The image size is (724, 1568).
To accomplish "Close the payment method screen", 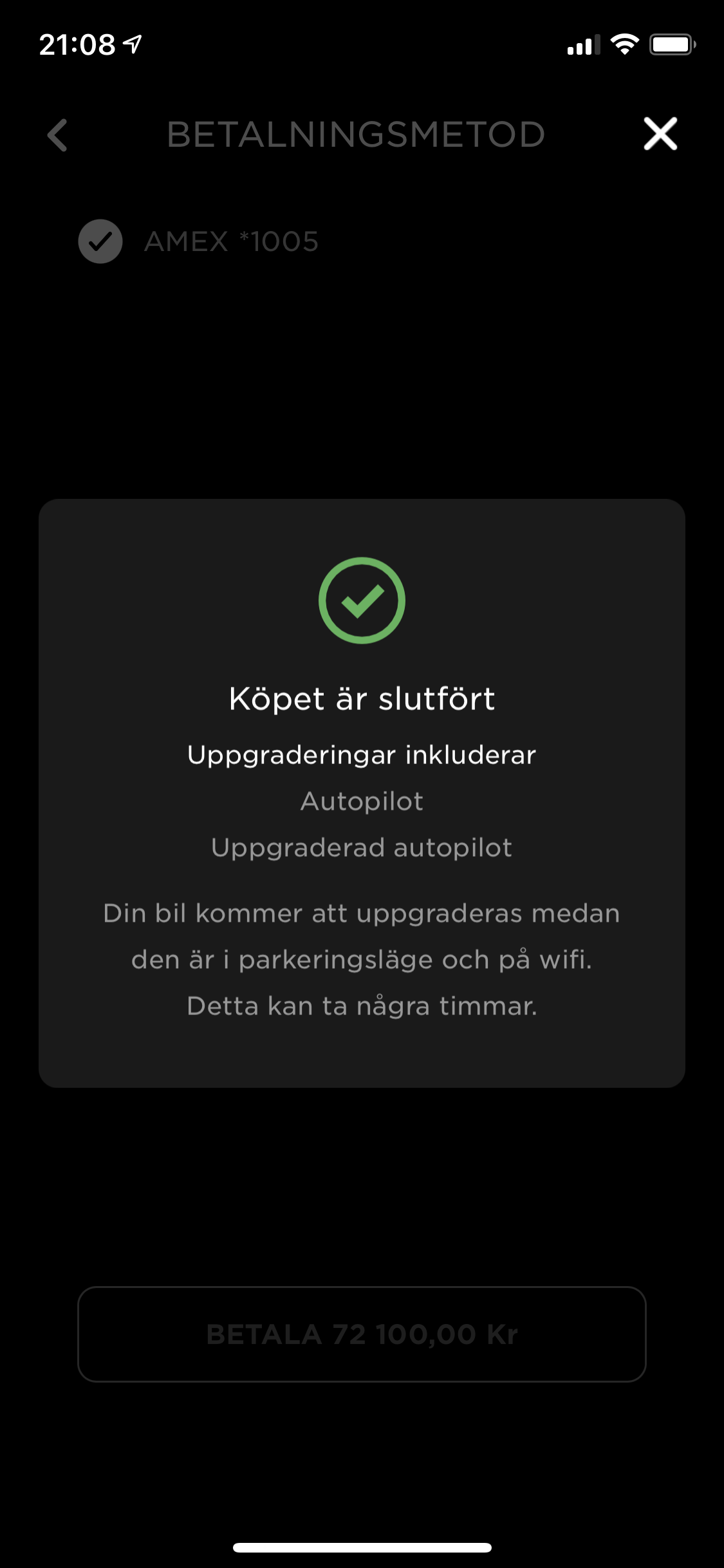I will tap(660, 134).
